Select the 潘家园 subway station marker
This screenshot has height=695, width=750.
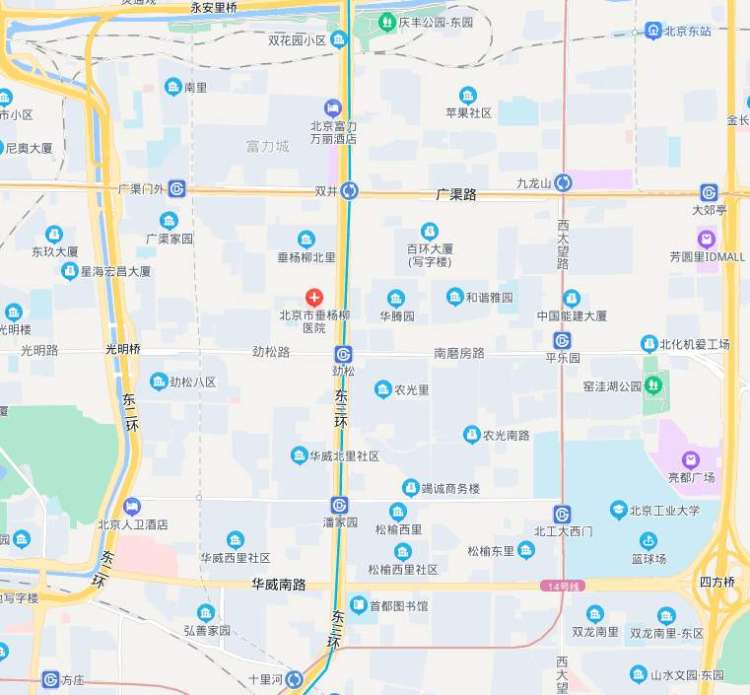(340, 506)
